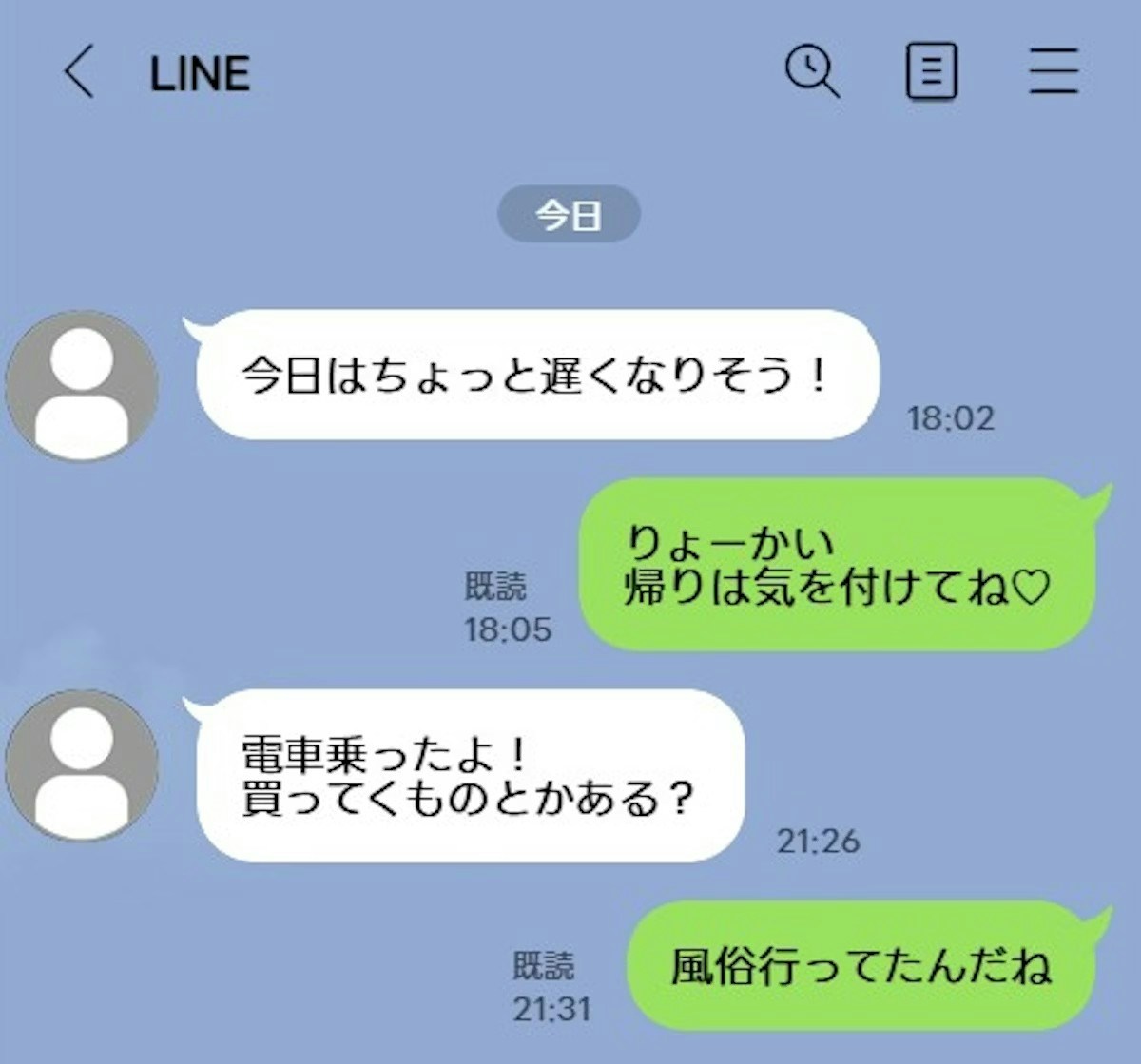Open the chat notes icon

(x=931, y=72)
